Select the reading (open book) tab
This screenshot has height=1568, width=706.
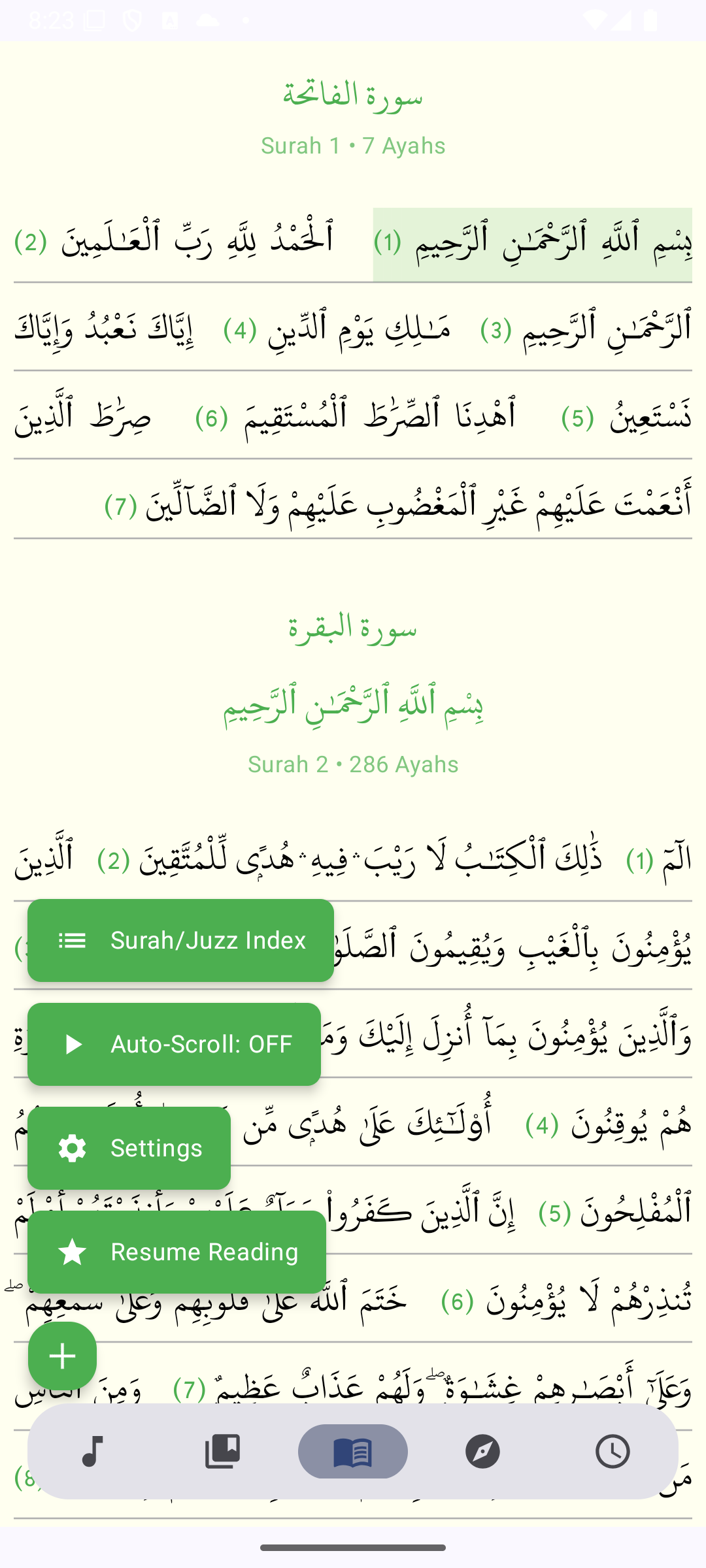point(352,1450)
